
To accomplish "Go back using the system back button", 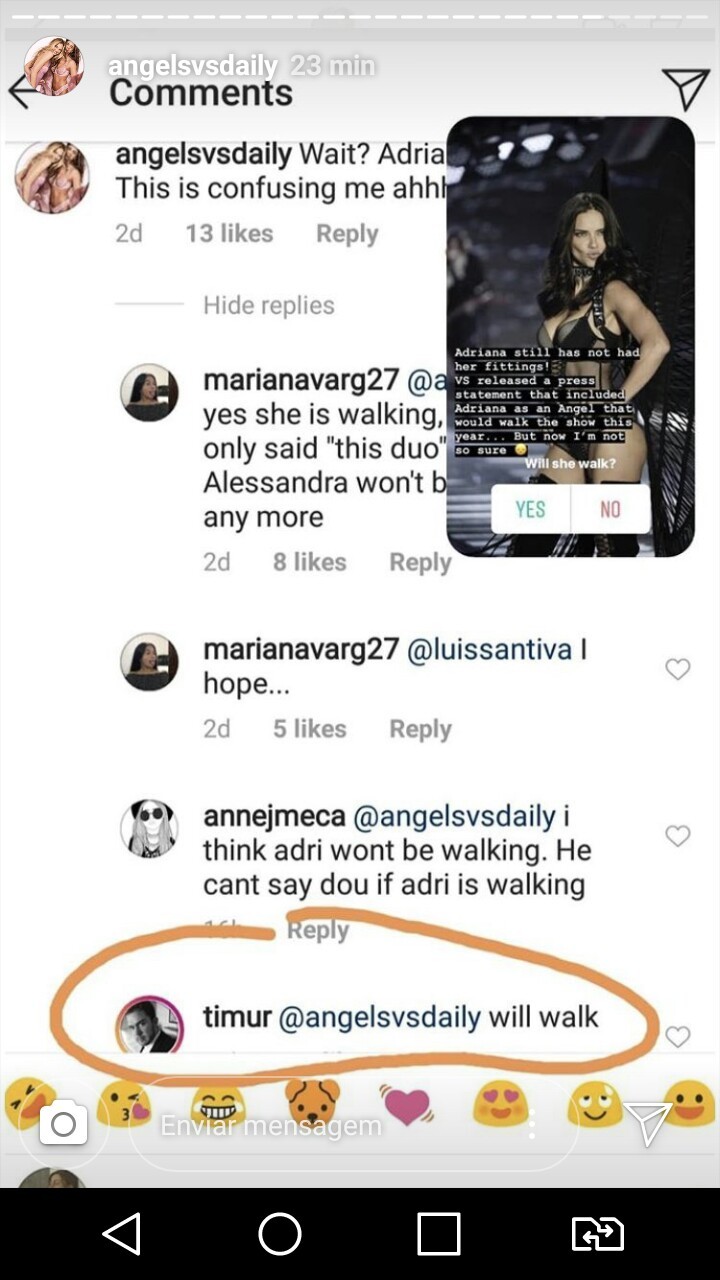I will click(x=122, y=1234).
